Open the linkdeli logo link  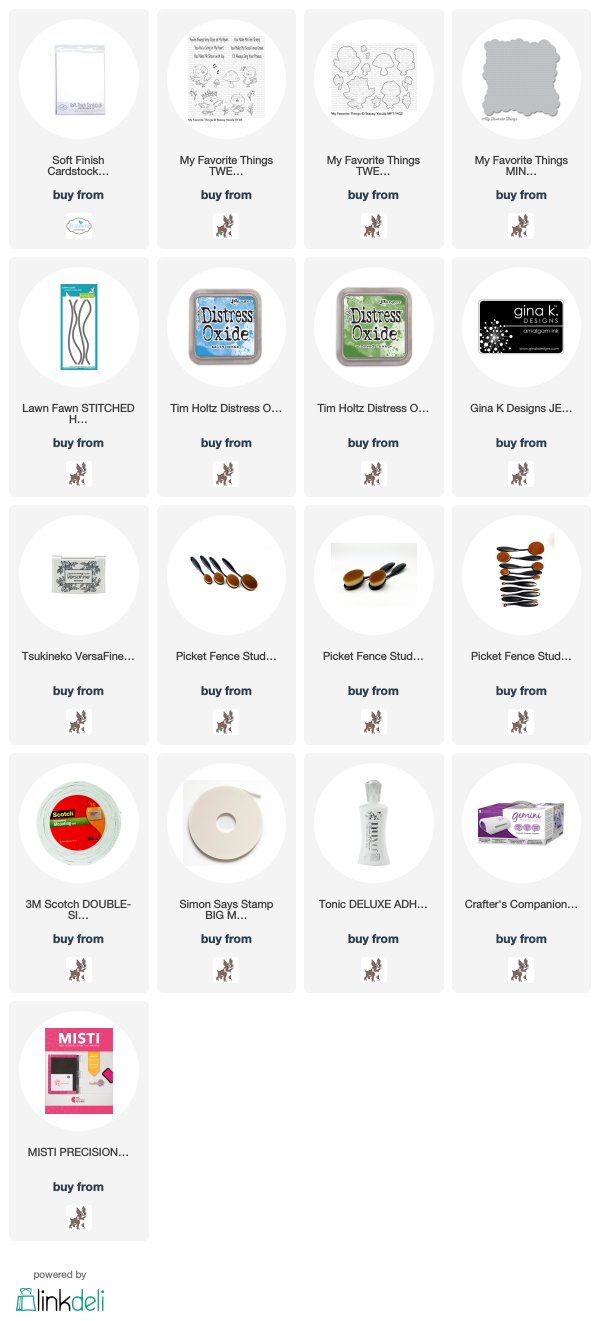[60, 1298]
